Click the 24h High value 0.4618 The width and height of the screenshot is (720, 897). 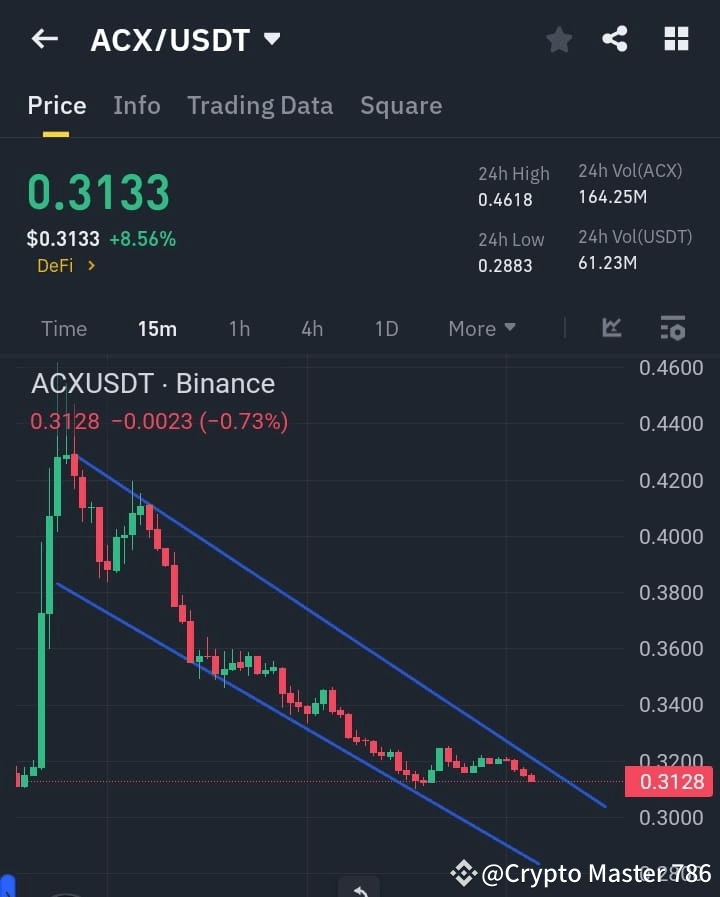(x=505, y=199)
